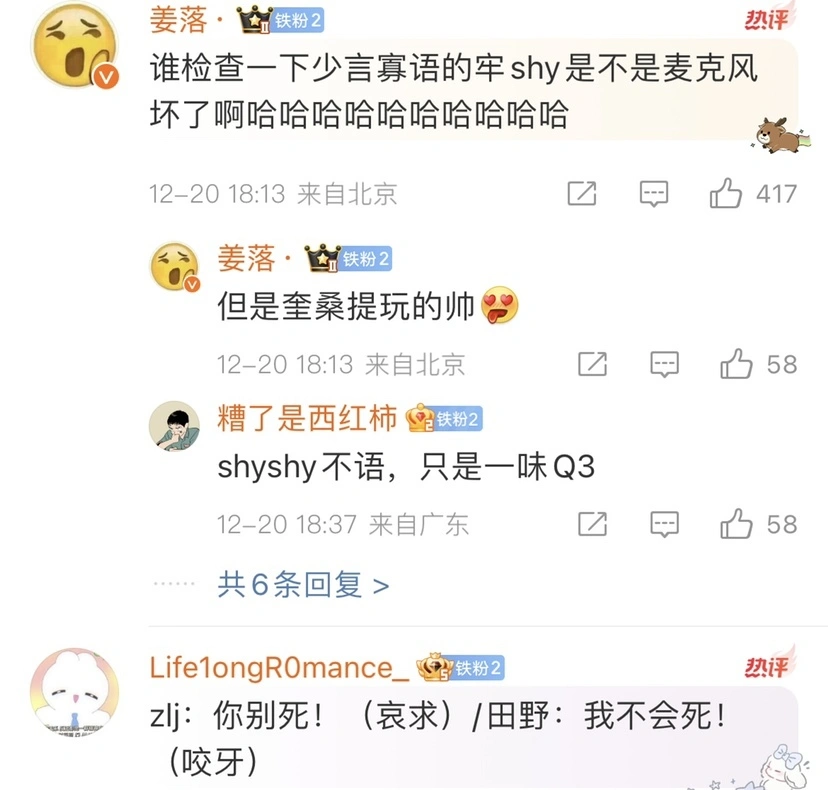
Task: Share 姜落's reply about 奎桑提
Action: point(592,364)
